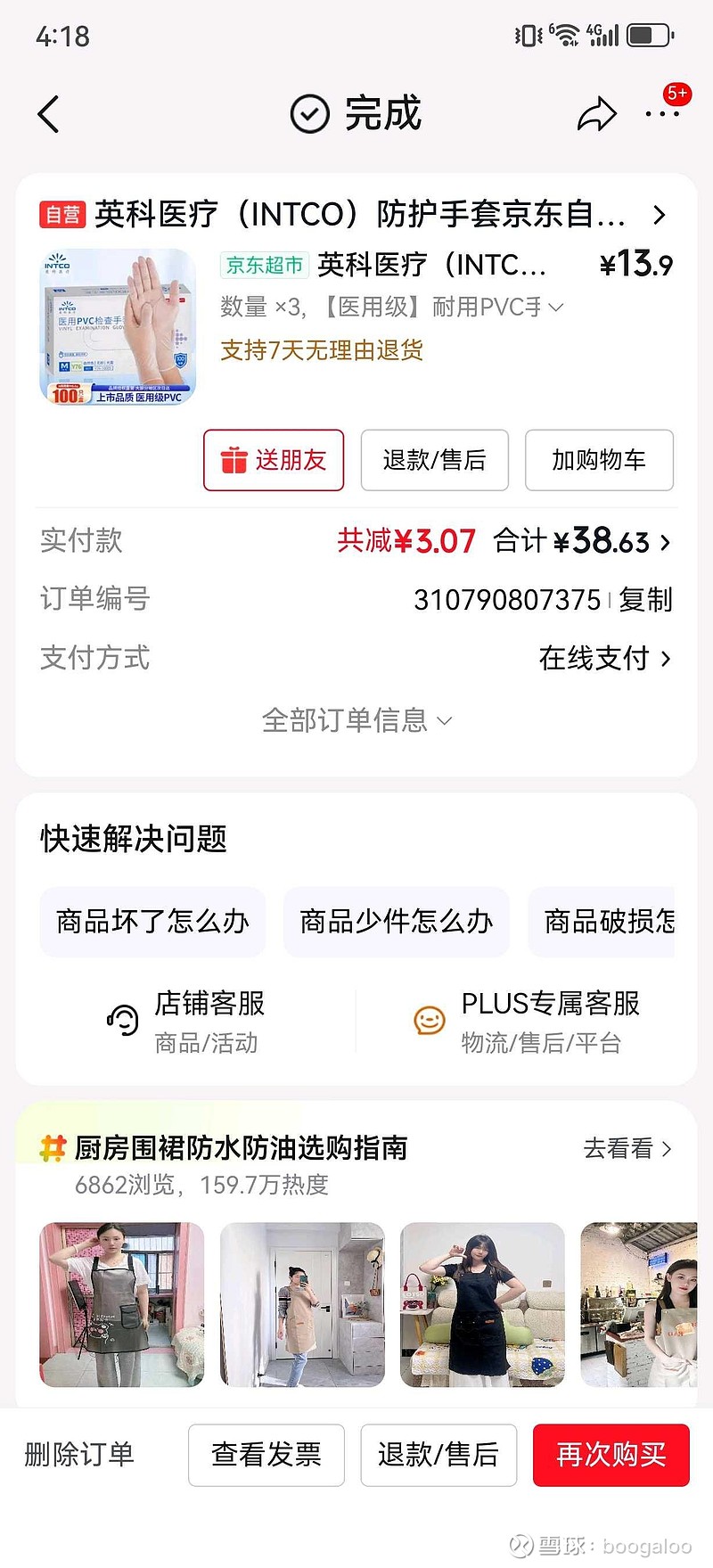Viewport: 713px width, 1568px height.
Task: Open the more options menu with 5+ badge
Action: pyautogui.click(x=661, y=114)
